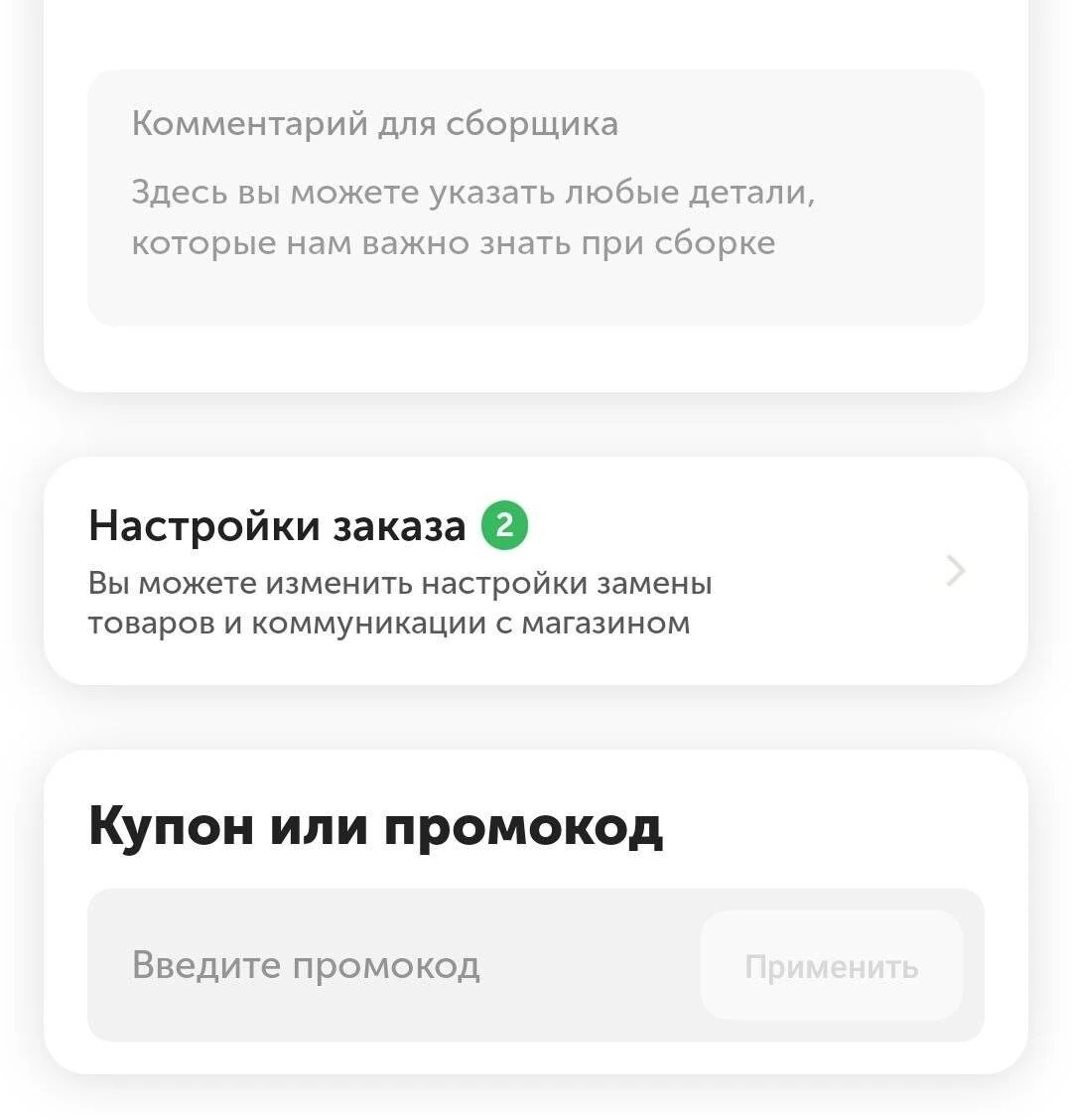This screenshot has width=1072, height=1120.
Task: Tap the comment for picker text field
Action: pos(535,199)
